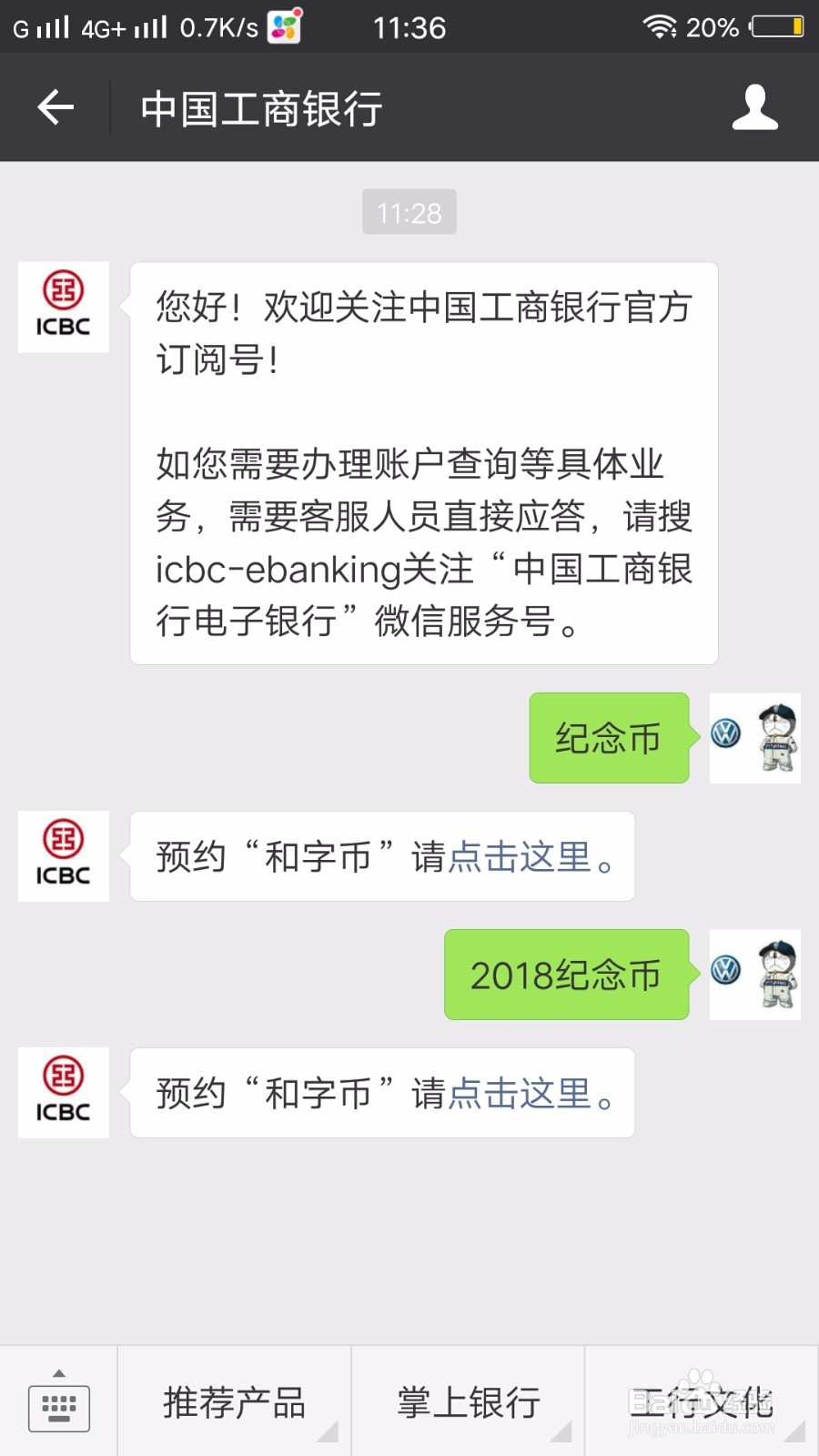The width and height of the screenshot is (819, 1456).
Task: Tap your Doraemon avatar beside 纪念币 message
Action: [755, 738]
